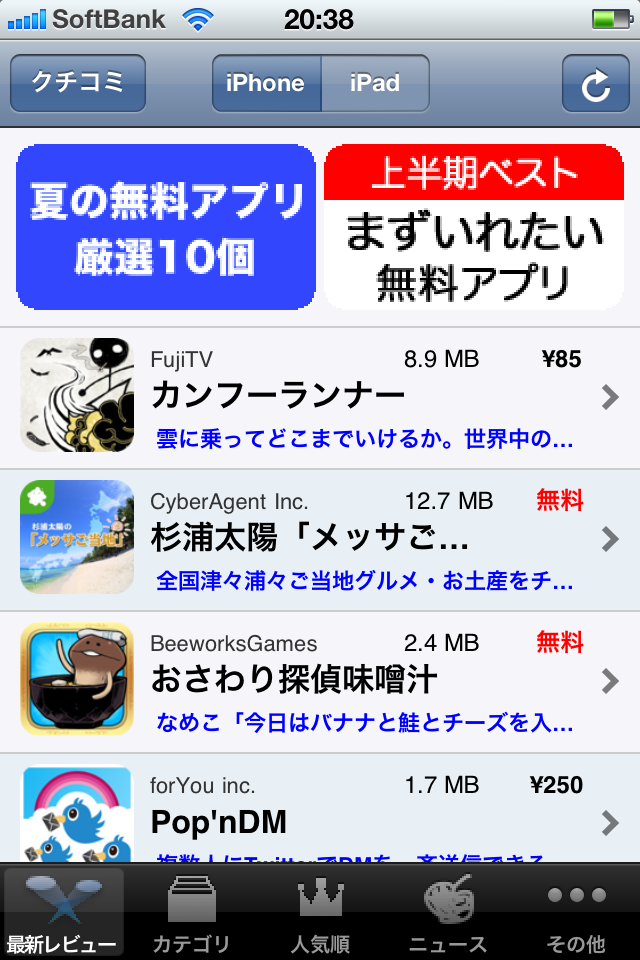
Task: Refresh the review list
Action: click(x=595, y=83)
